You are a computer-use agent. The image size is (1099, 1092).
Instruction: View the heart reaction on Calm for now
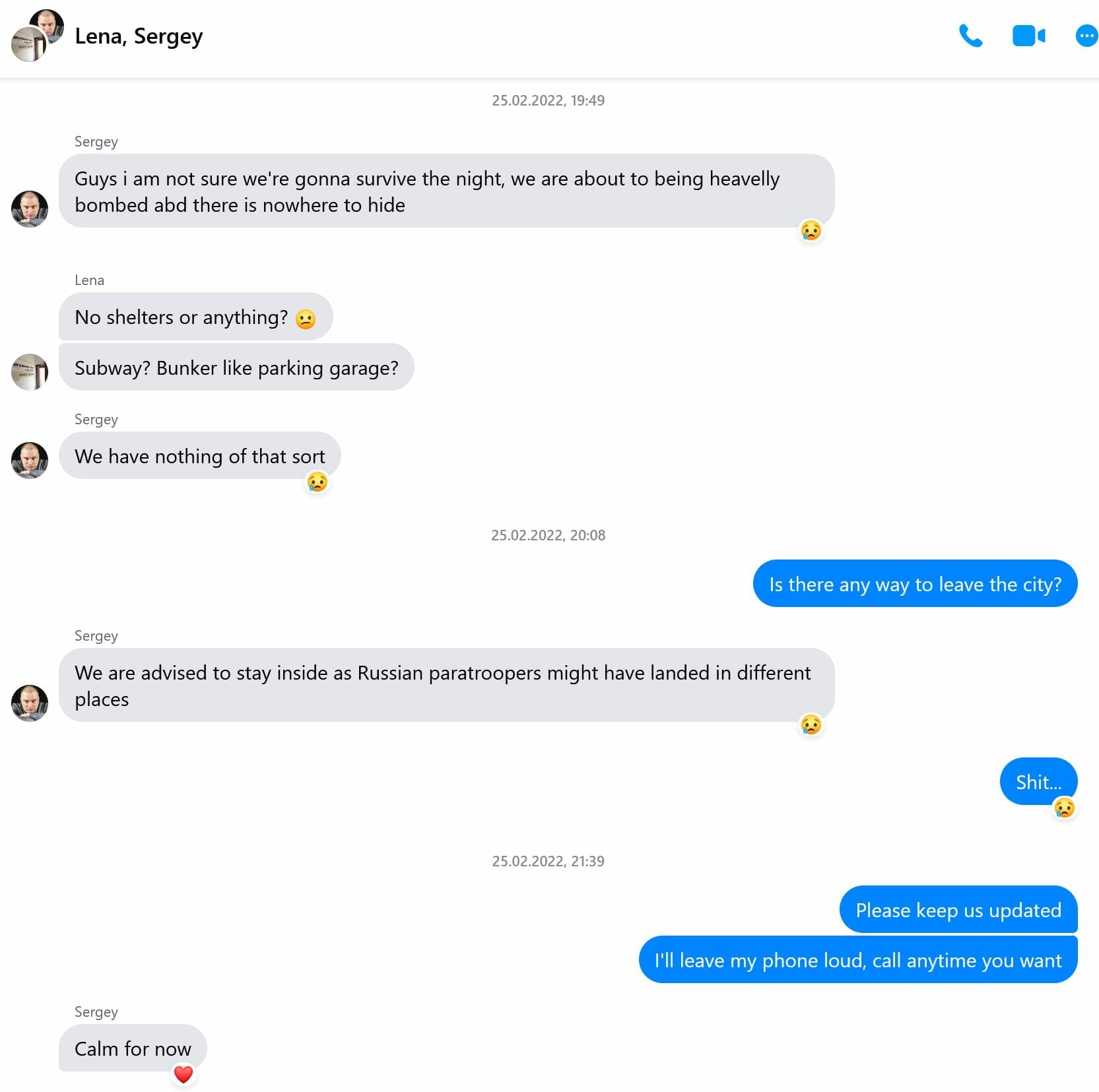(x=183, y=1074)
